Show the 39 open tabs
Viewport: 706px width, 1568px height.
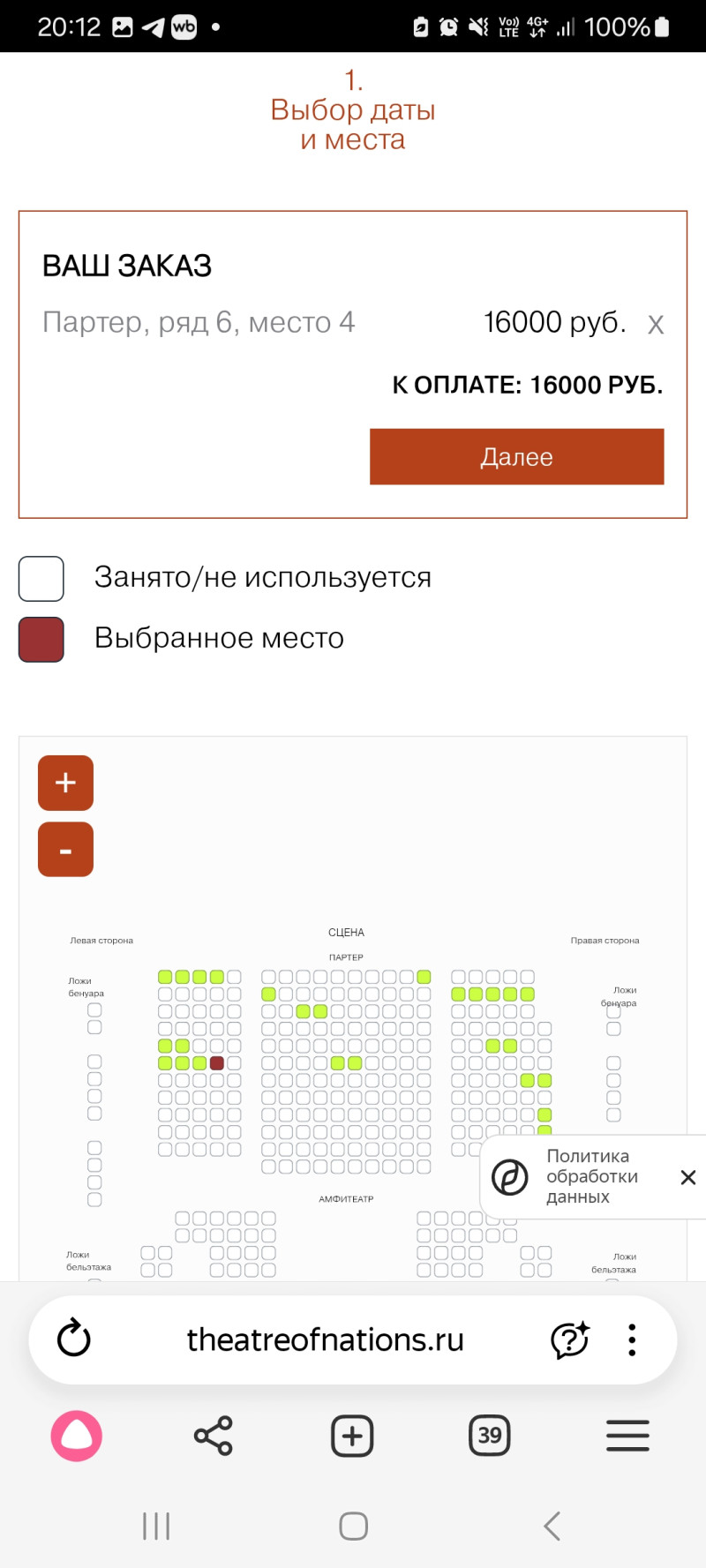(x=490, y=1436)
